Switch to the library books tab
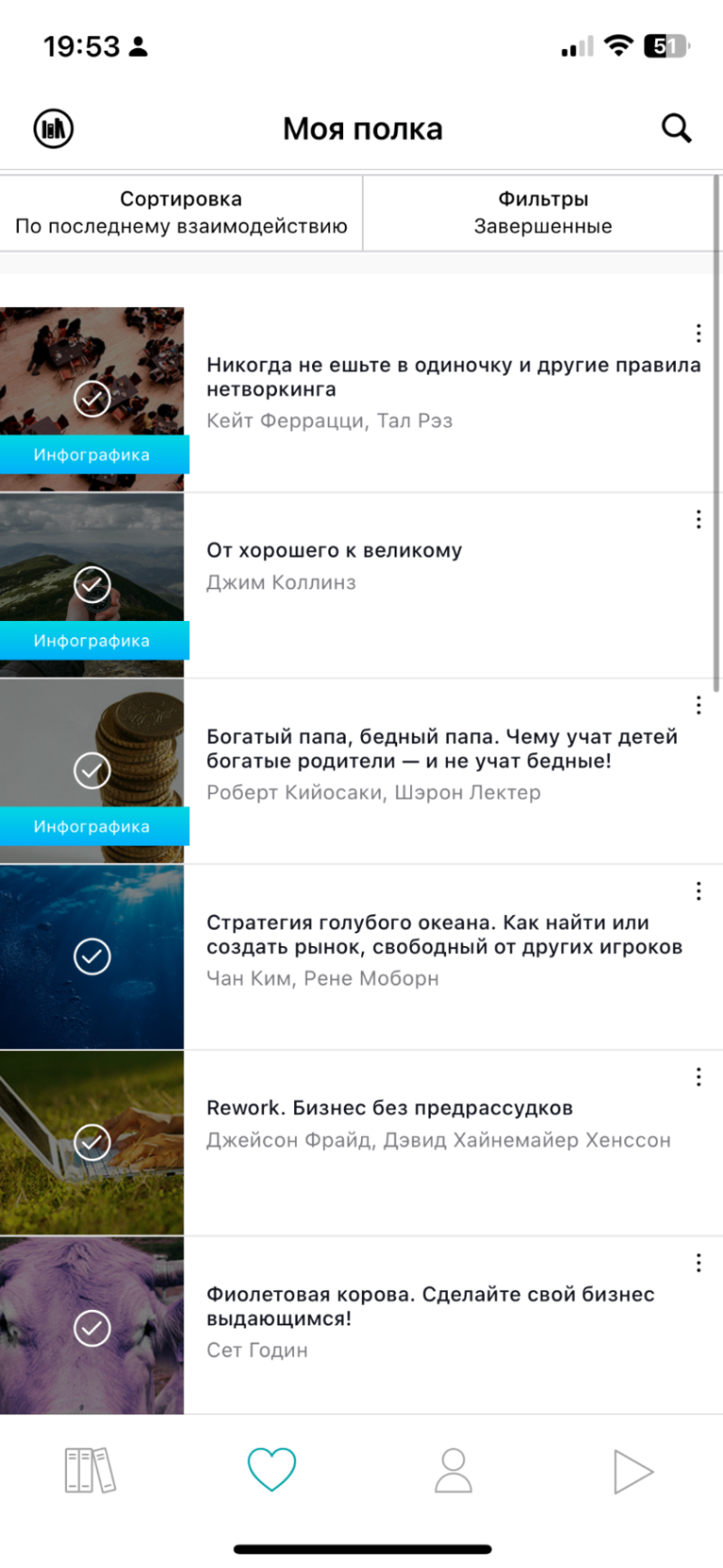 point(90,1470)
